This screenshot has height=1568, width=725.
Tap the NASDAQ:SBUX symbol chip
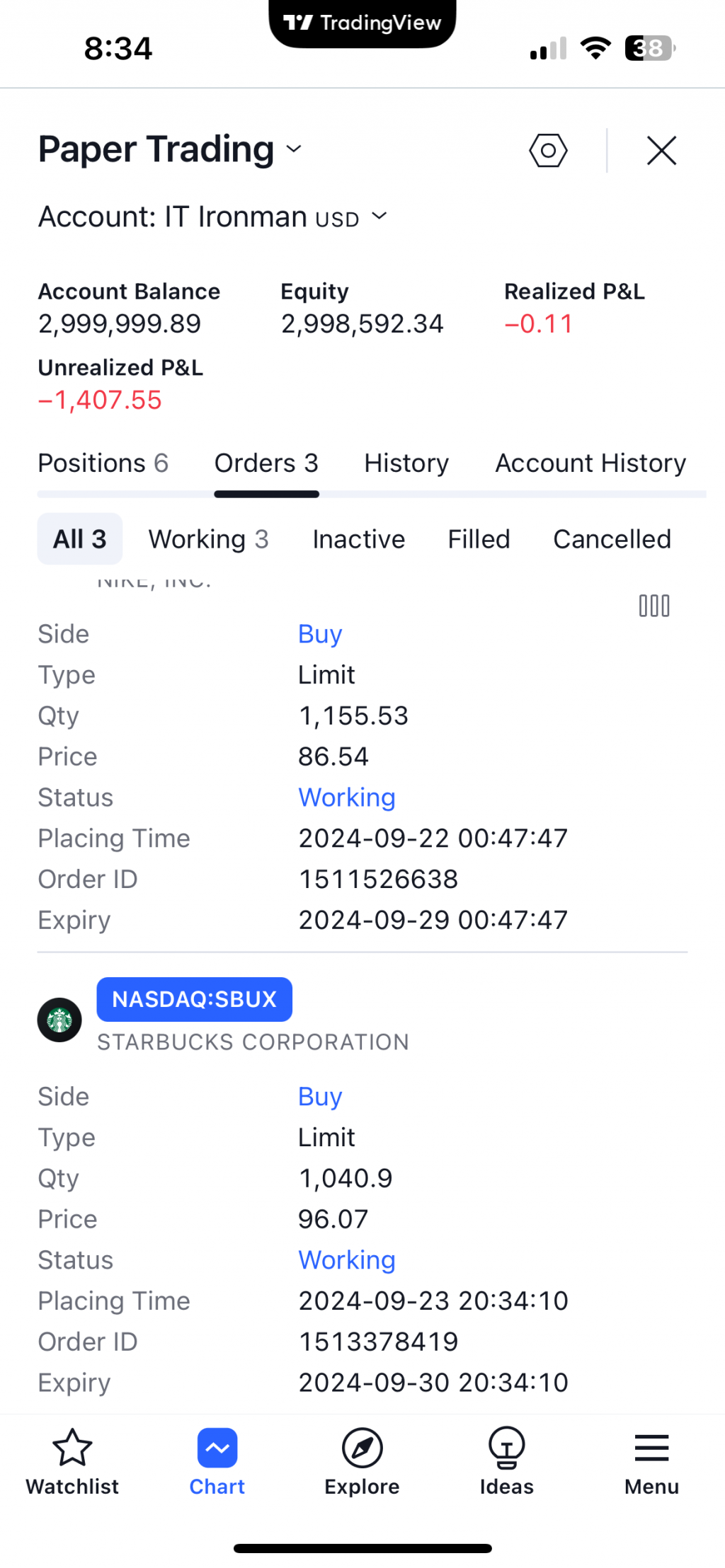click(x=194, y=999)
